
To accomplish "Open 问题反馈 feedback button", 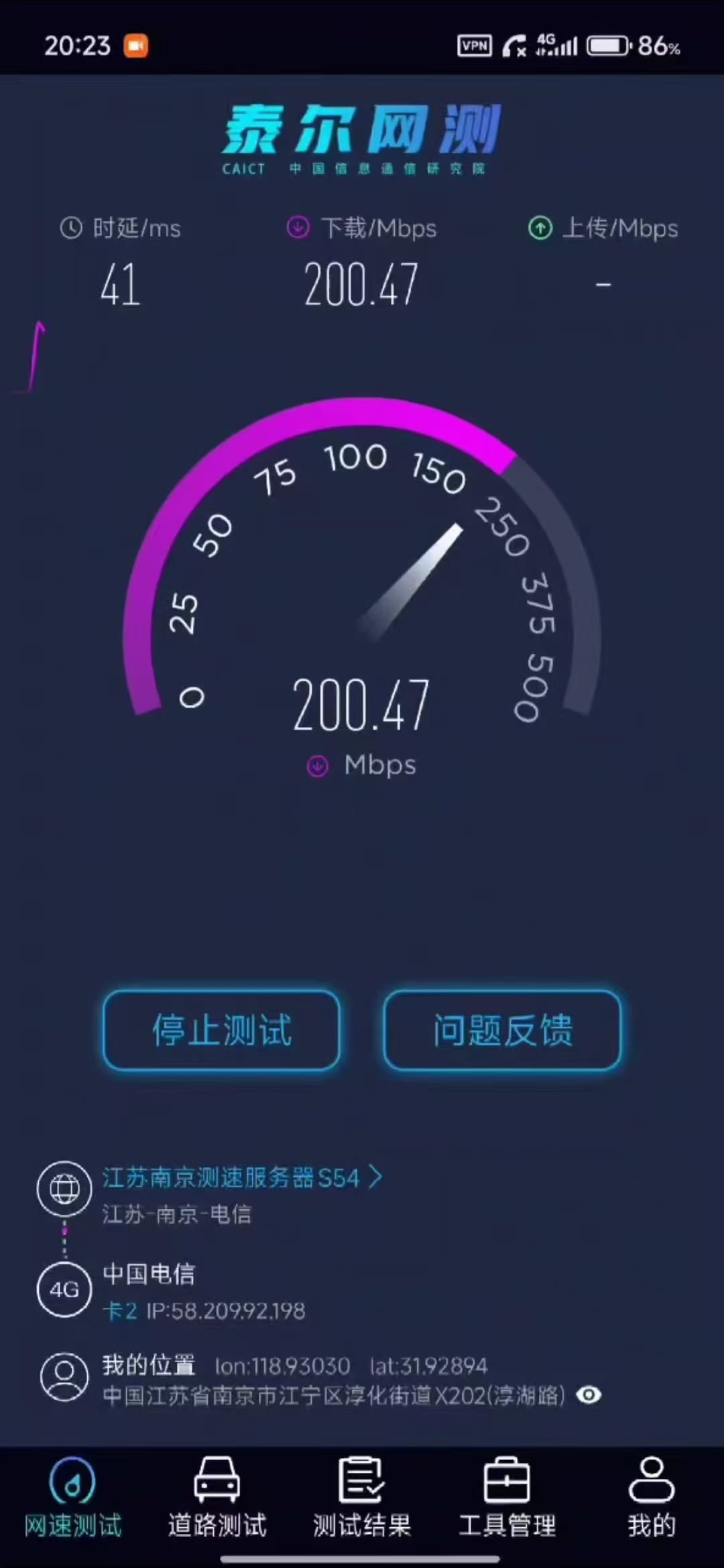I will [x=502, y=1030].
